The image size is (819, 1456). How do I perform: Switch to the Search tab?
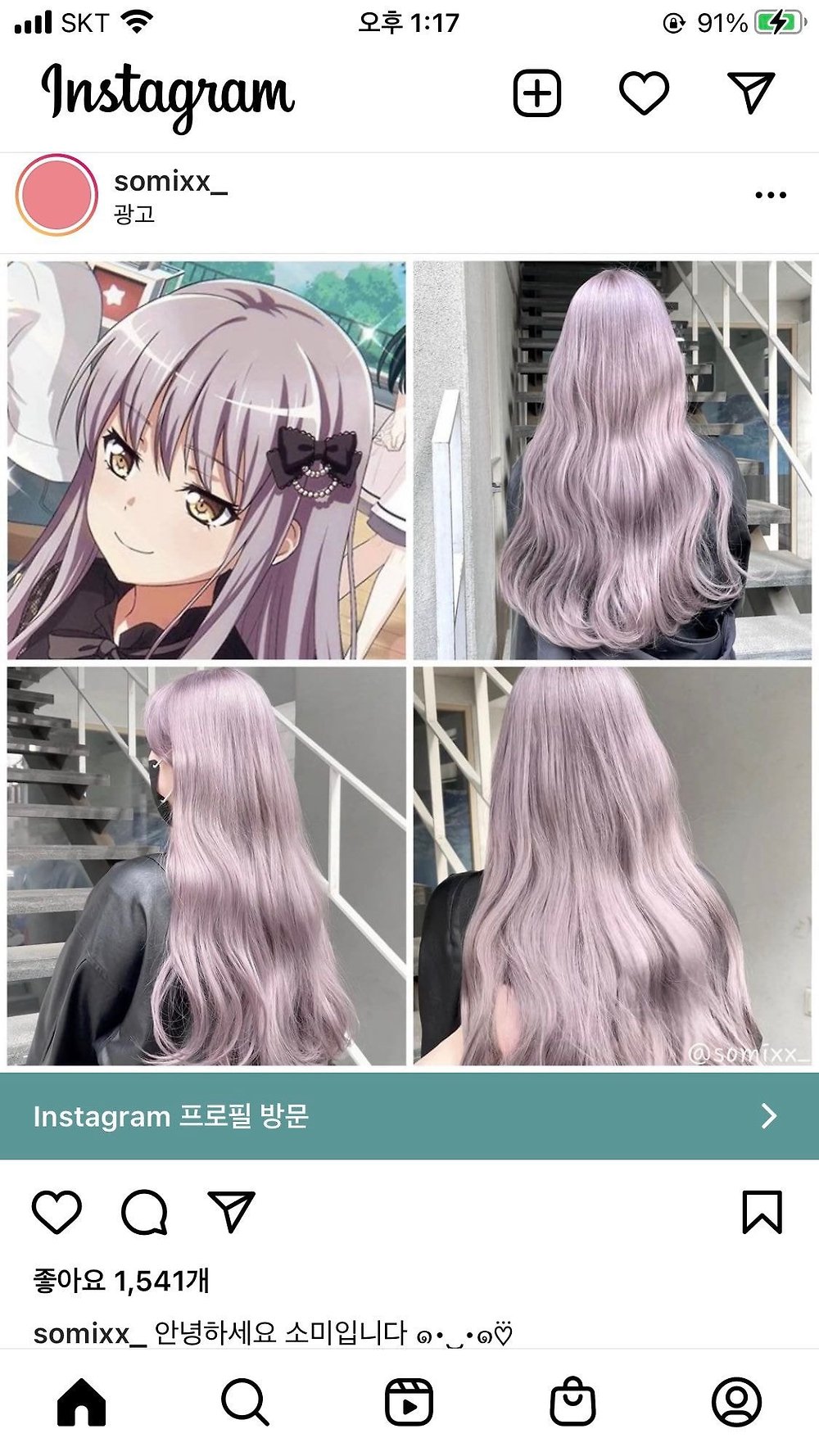tap(245, 1402)
